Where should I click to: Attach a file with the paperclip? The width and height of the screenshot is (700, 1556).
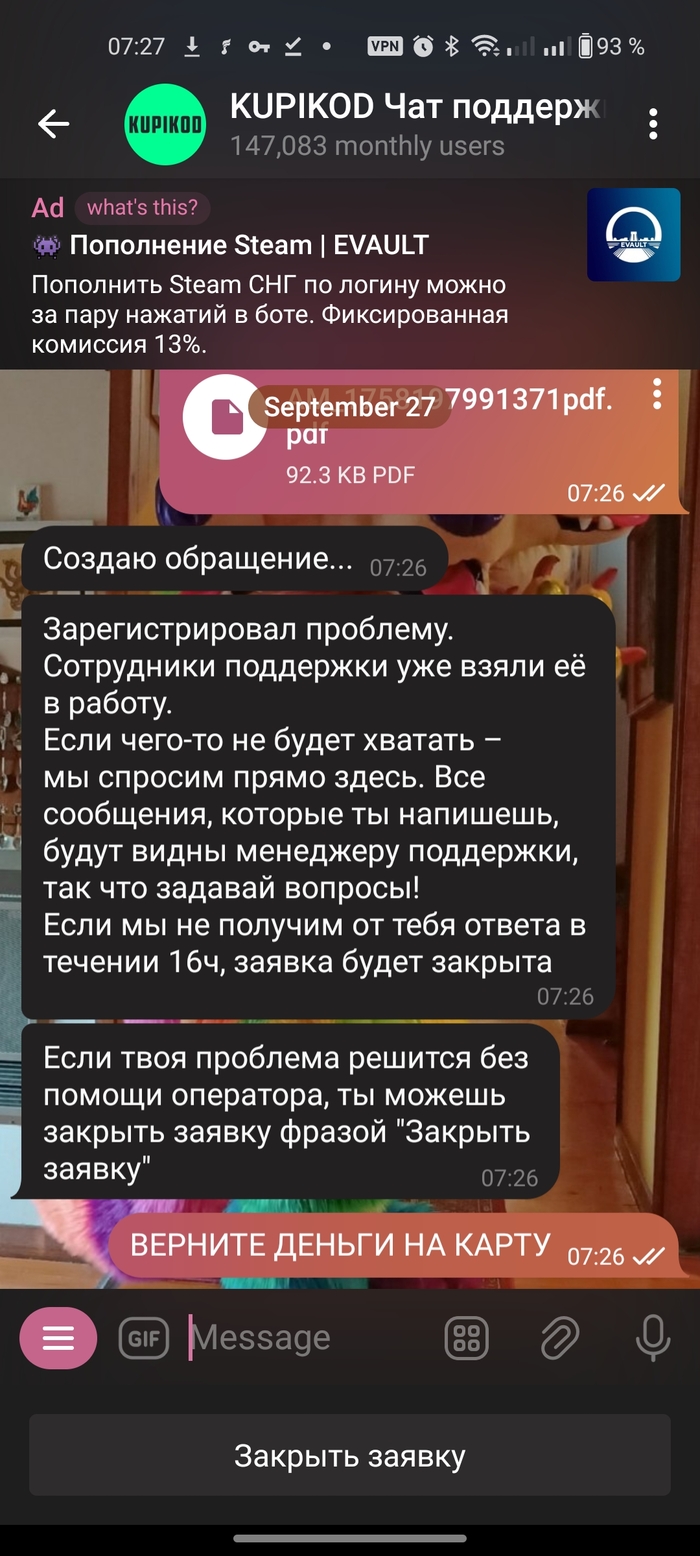click(x=560, y=1338)
